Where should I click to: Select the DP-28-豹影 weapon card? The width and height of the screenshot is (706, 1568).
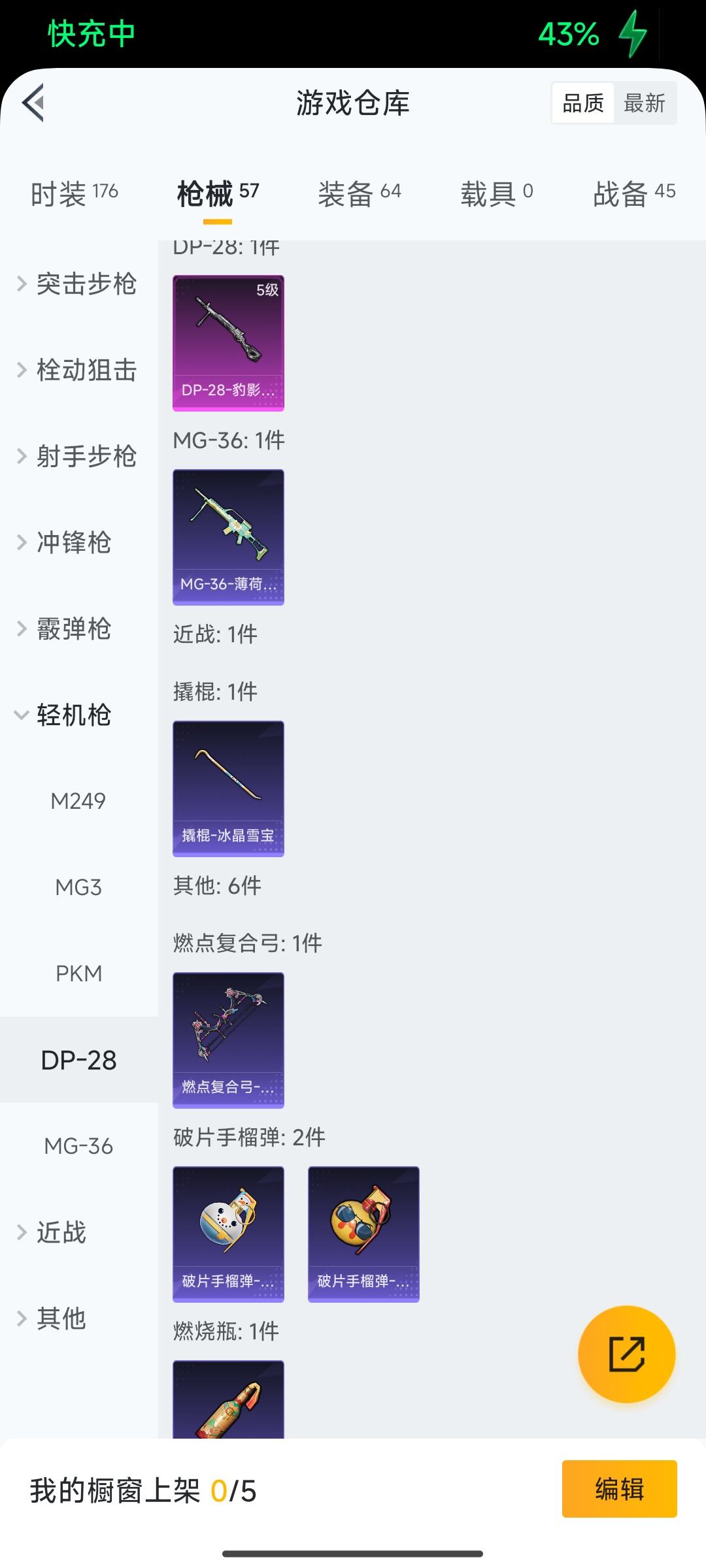click(228, 343)
